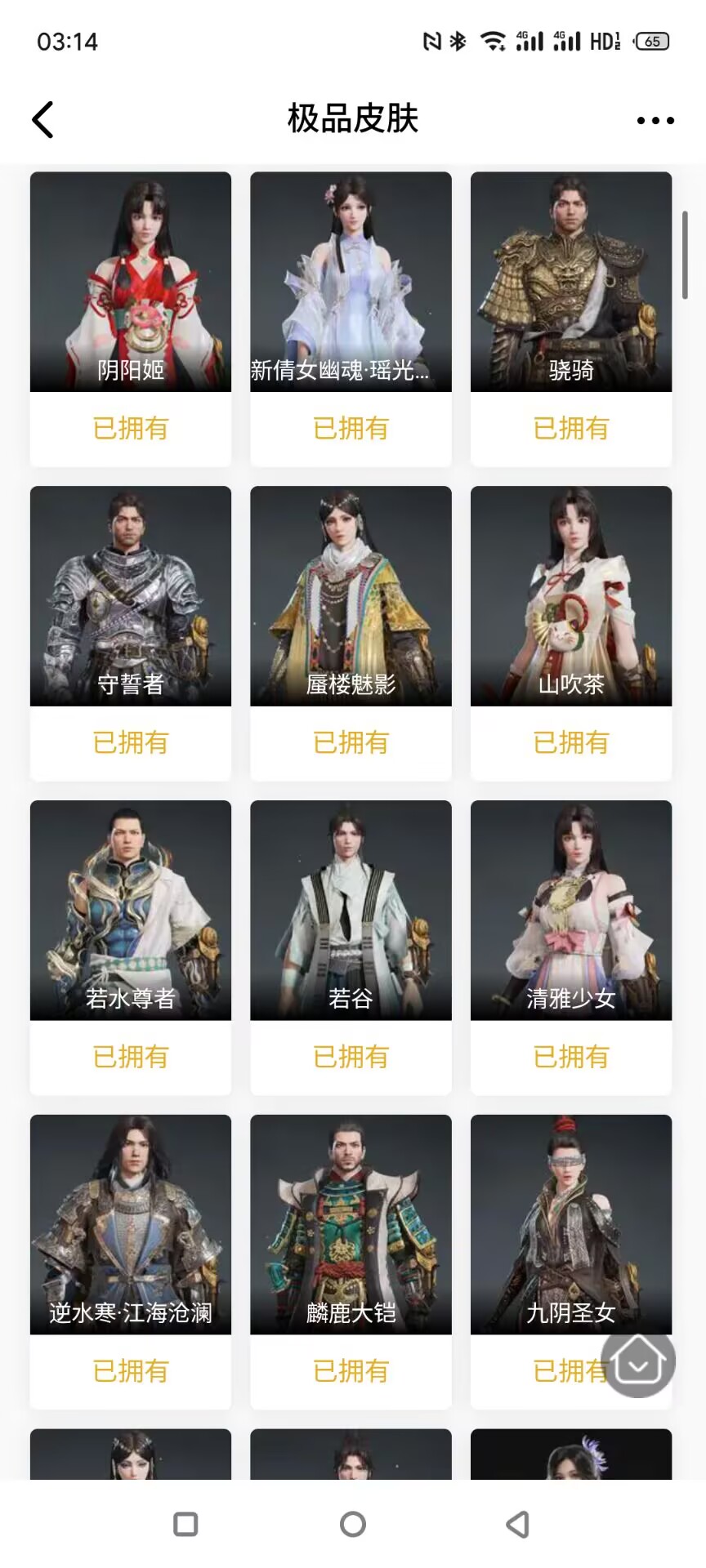View the 蜃楼魅影 skin
Screen dimensions: 706x1568
(x=351, y=596)
